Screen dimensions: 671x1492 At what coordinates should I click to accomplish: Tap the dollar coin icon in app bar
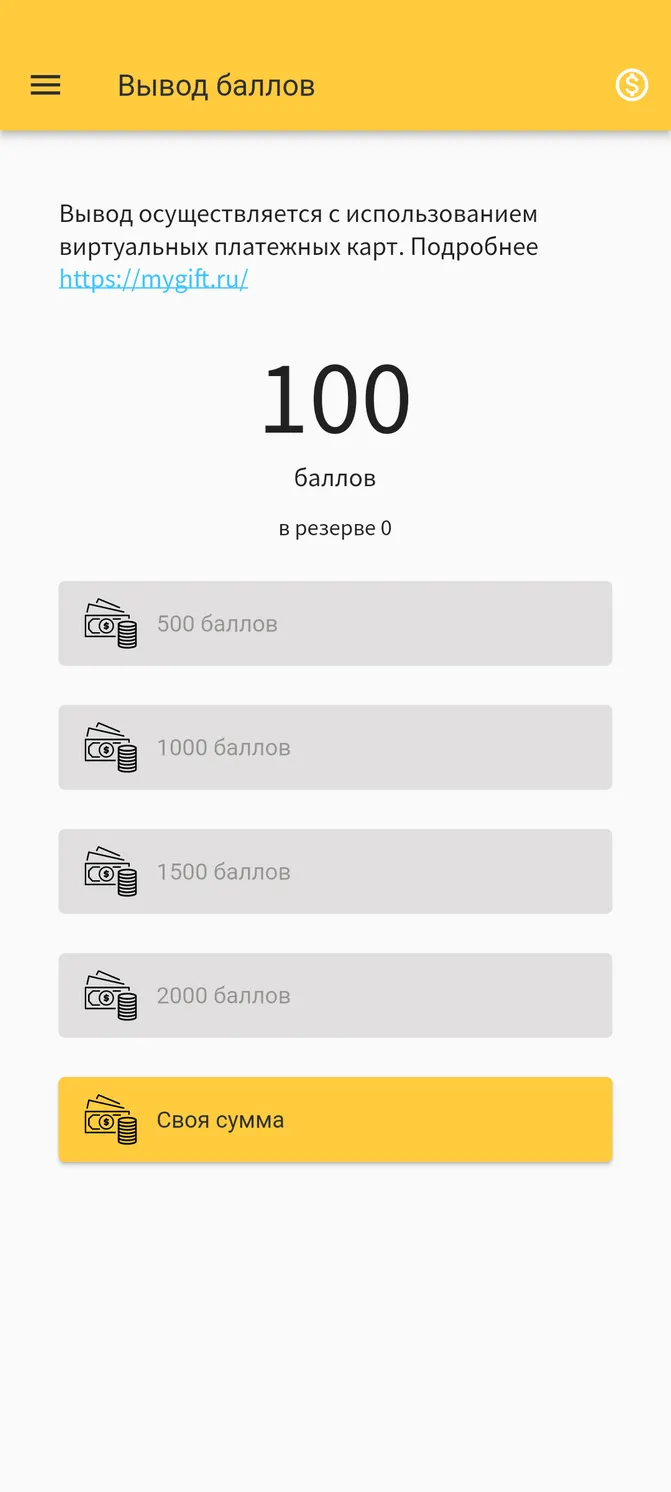[x=631, y=86]
